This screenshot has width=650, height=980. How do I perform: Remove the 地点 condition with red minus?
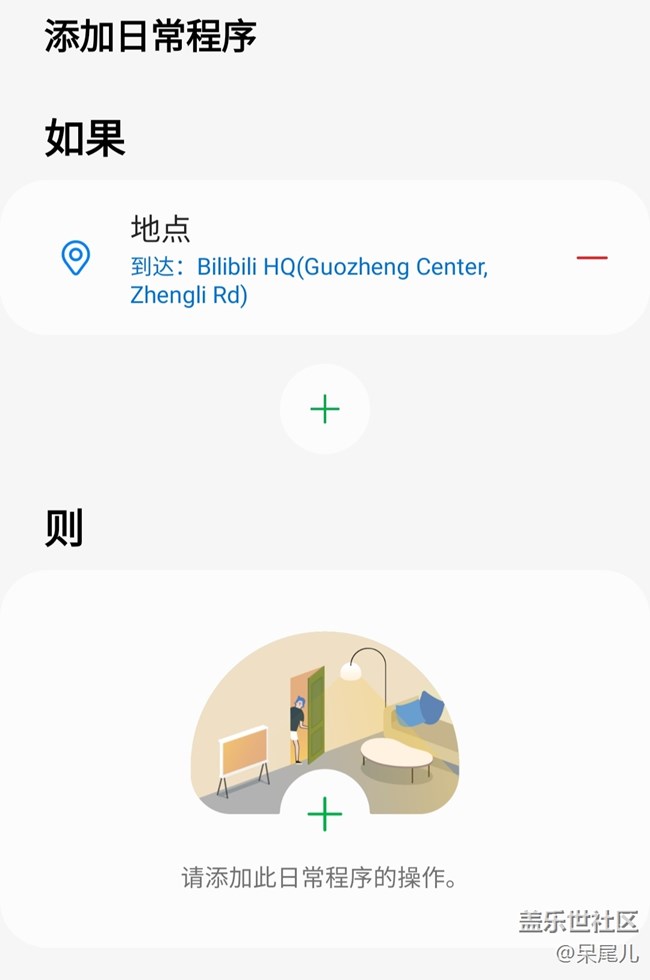point(592,258)
